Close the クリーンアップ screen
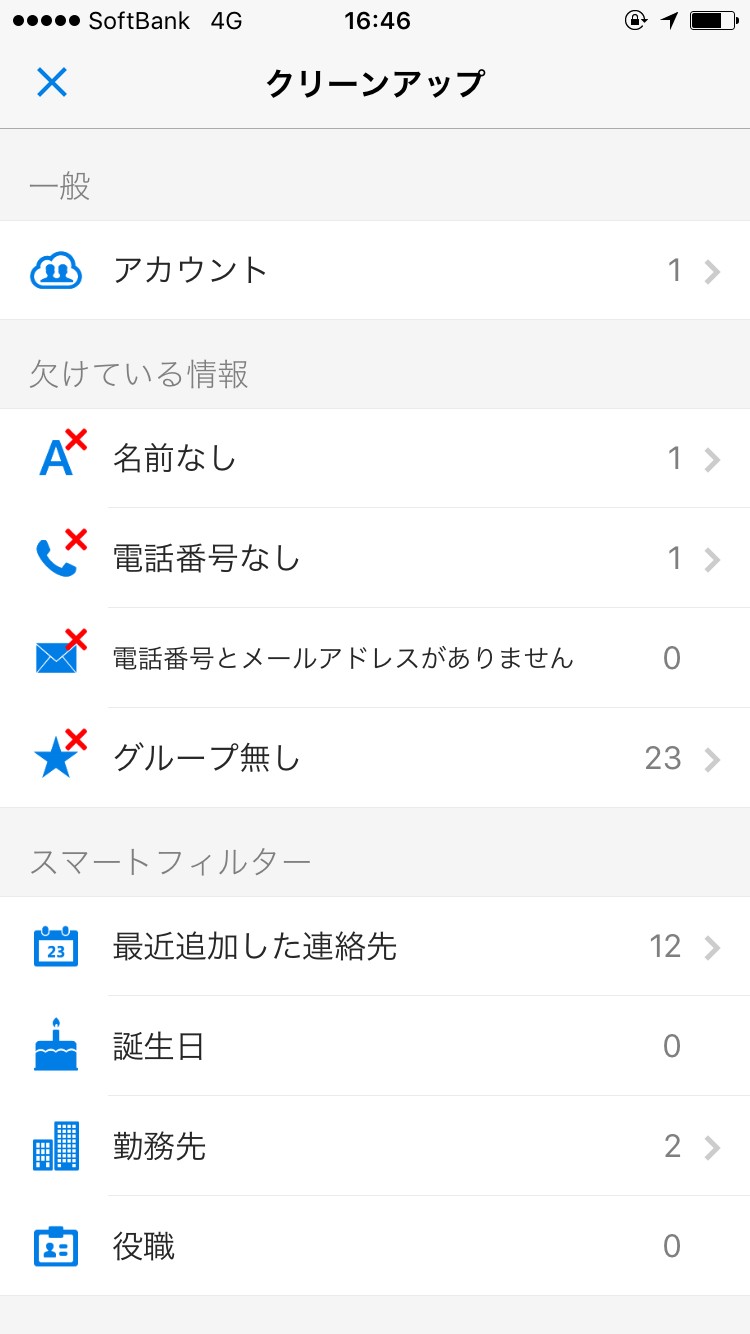 tap(51, 82)
